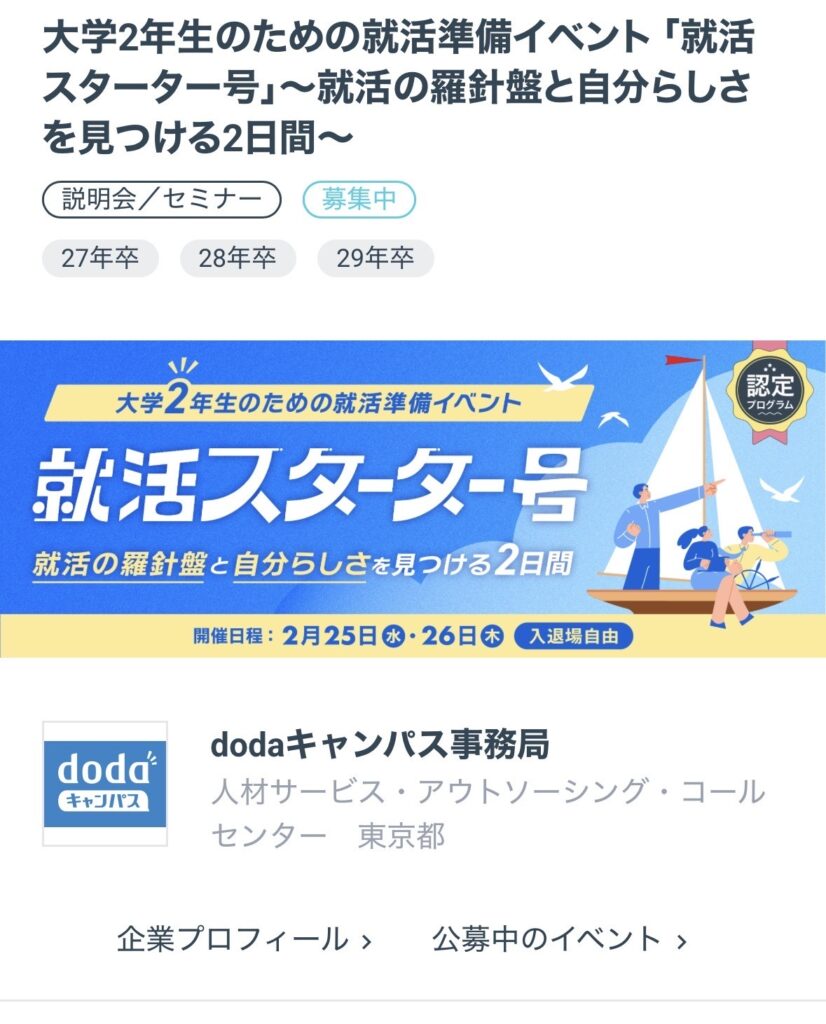This screenshot has width=826, height=1024.
Task: Open the 就活スターター号 event banner
Action: pos(413,498)
